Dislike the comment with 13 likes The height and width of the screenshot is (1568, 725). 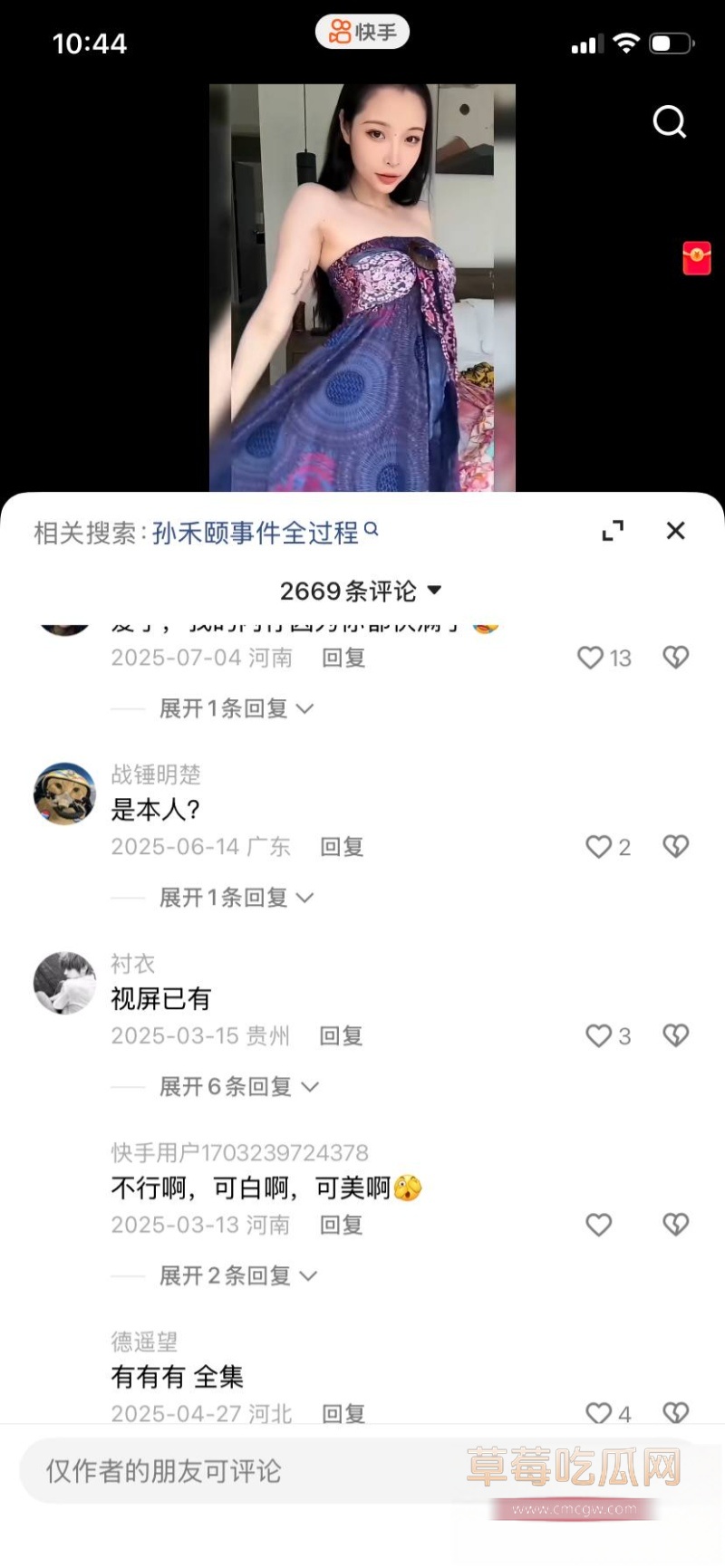675,657
